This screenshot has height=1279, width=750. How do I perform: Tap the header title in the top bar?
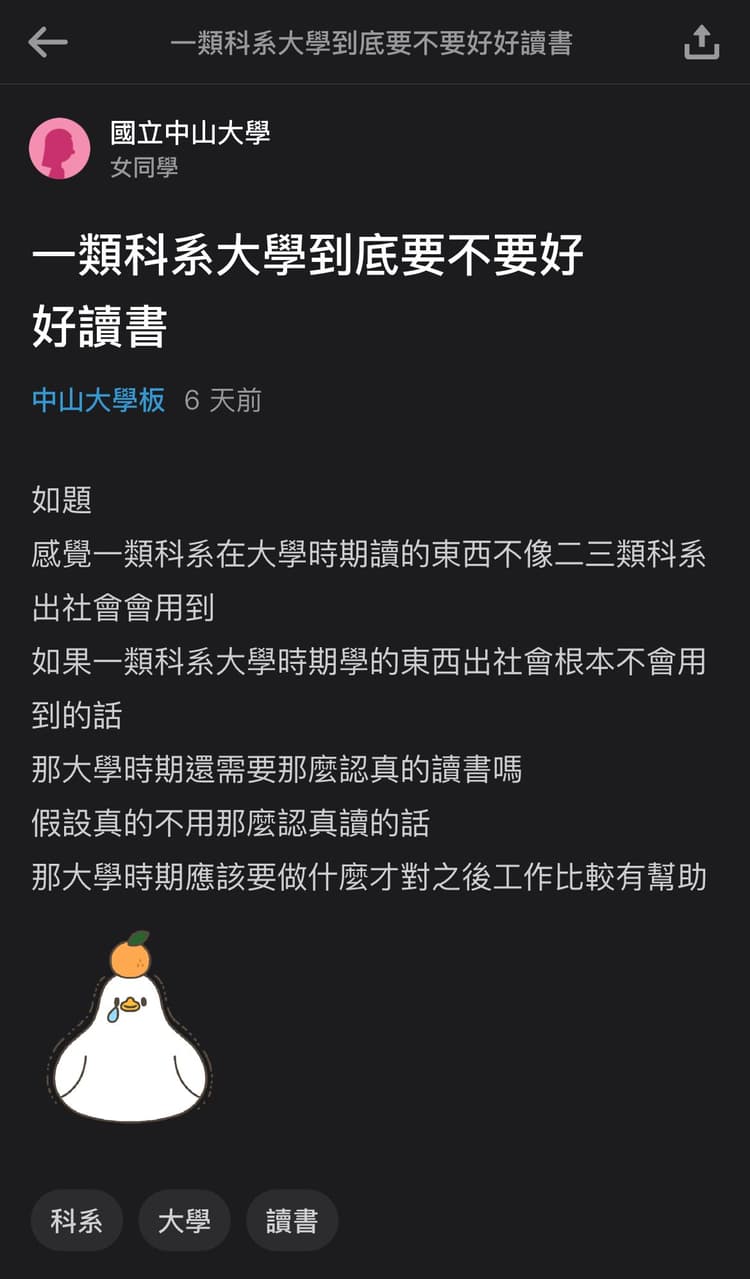[x=375, y=42]
